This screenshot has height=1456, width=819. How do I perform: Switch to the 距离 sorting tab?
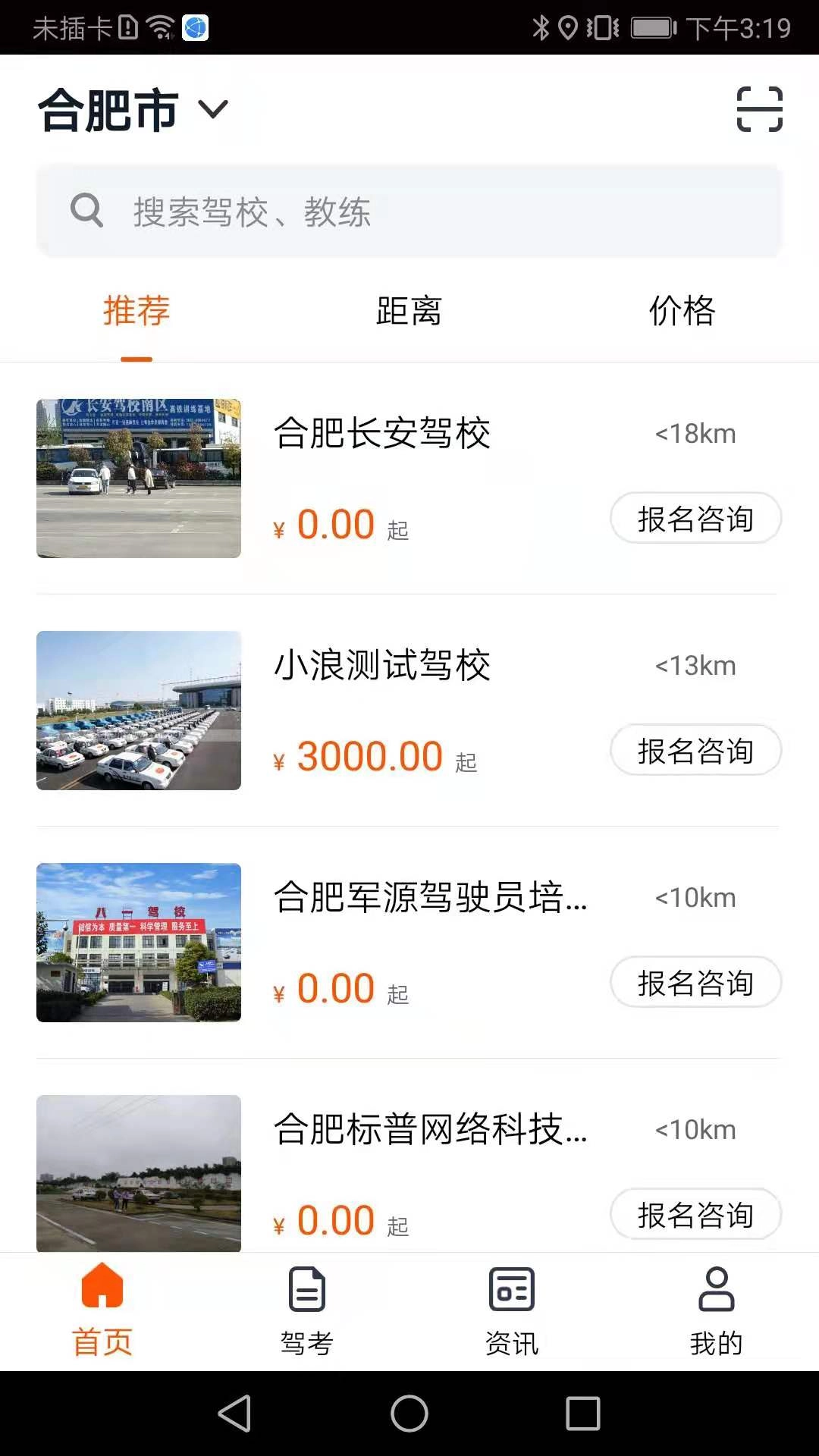click(409, 311)
